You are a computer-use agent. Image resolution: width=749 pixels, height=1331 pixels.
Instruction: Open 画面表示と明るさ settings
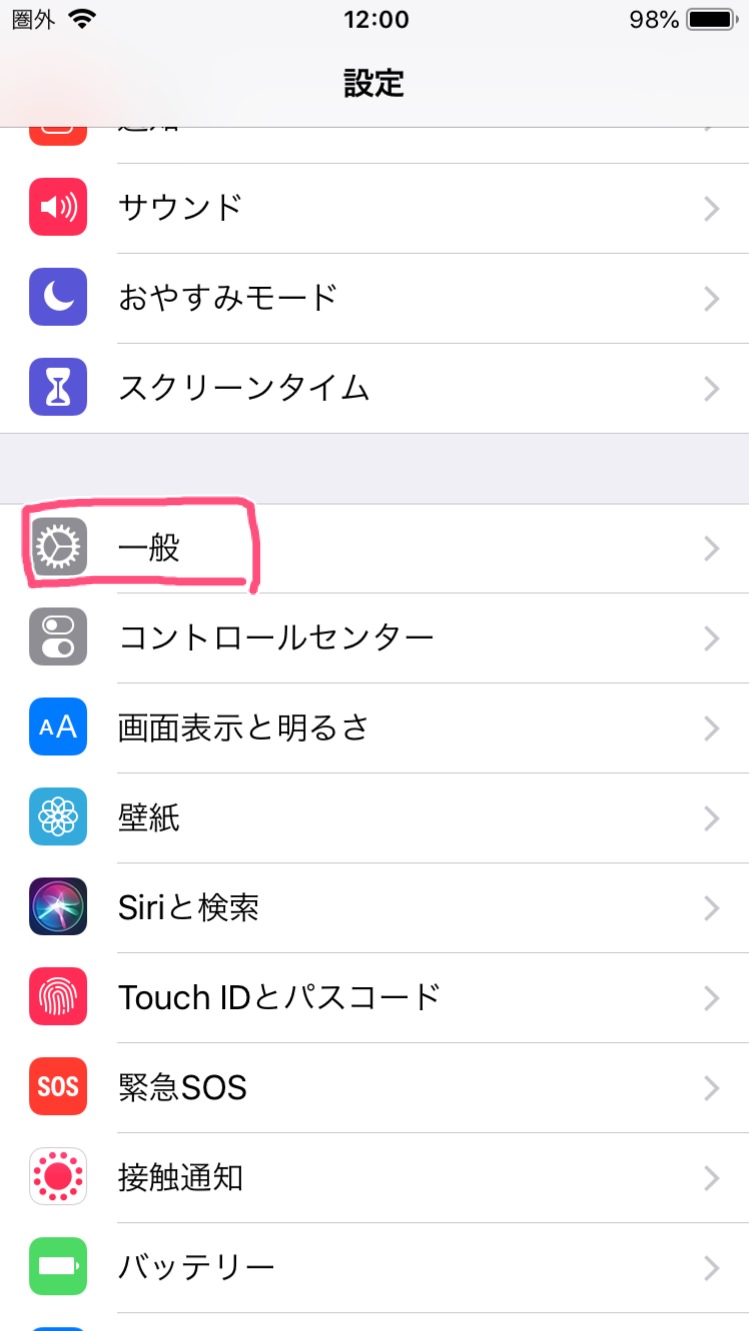[x=374, y=728]
